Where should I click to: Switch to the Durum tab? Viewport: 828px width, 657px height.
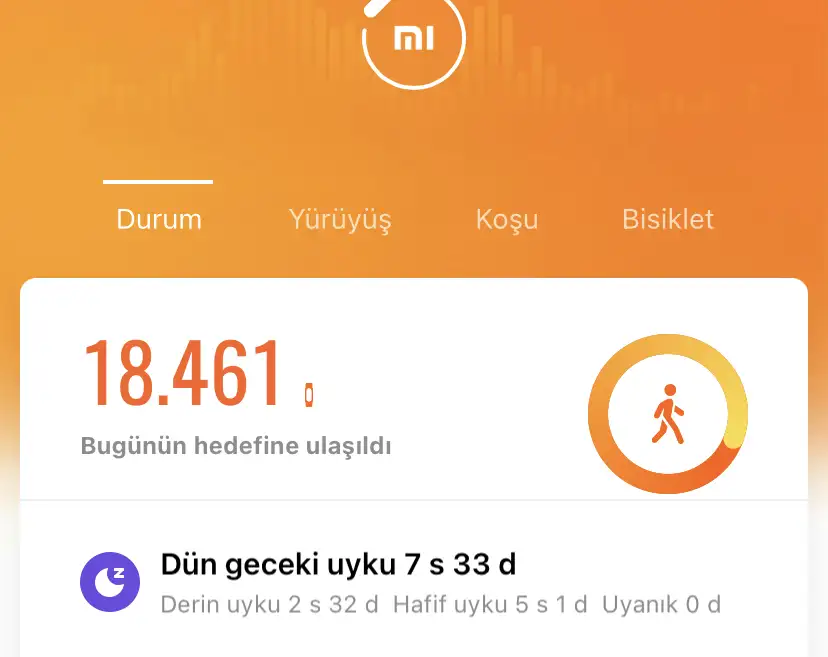click(x=159, y=219)
